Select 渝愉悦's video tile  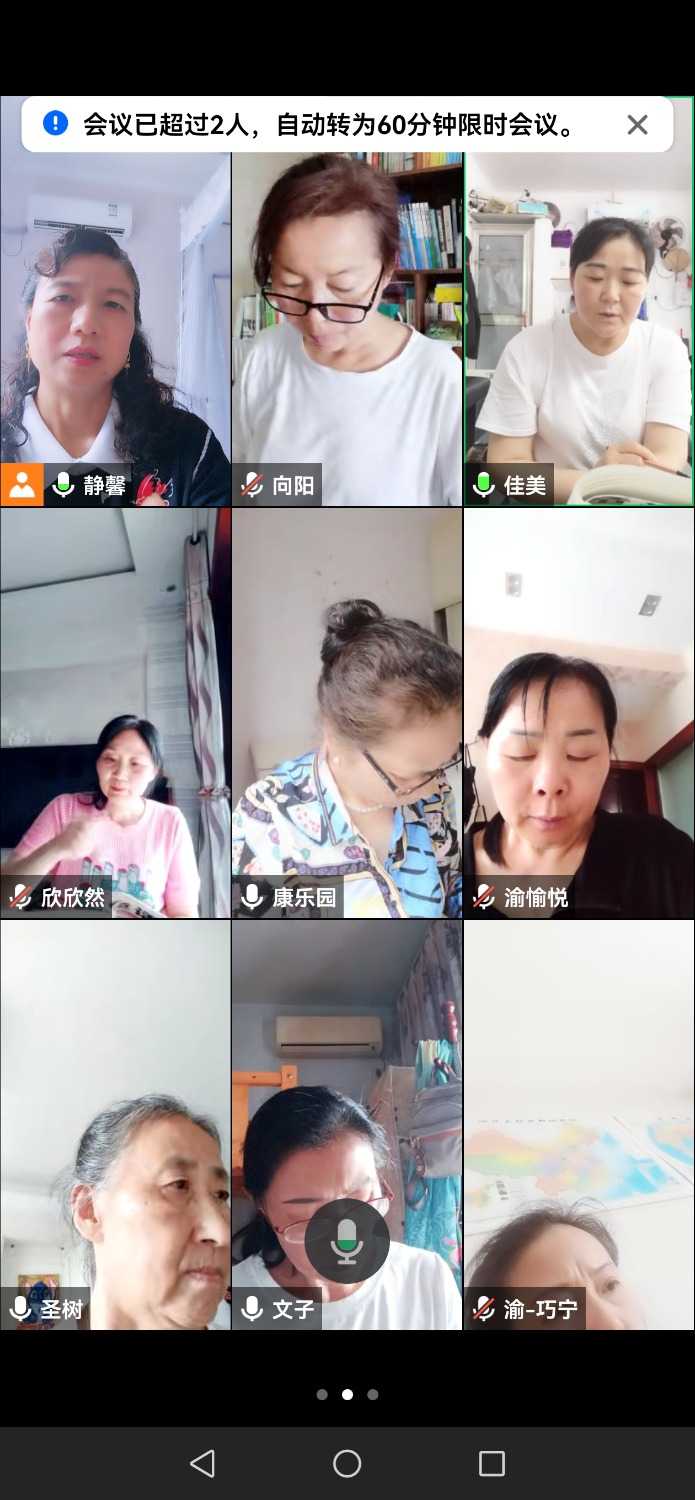(579, 712)
